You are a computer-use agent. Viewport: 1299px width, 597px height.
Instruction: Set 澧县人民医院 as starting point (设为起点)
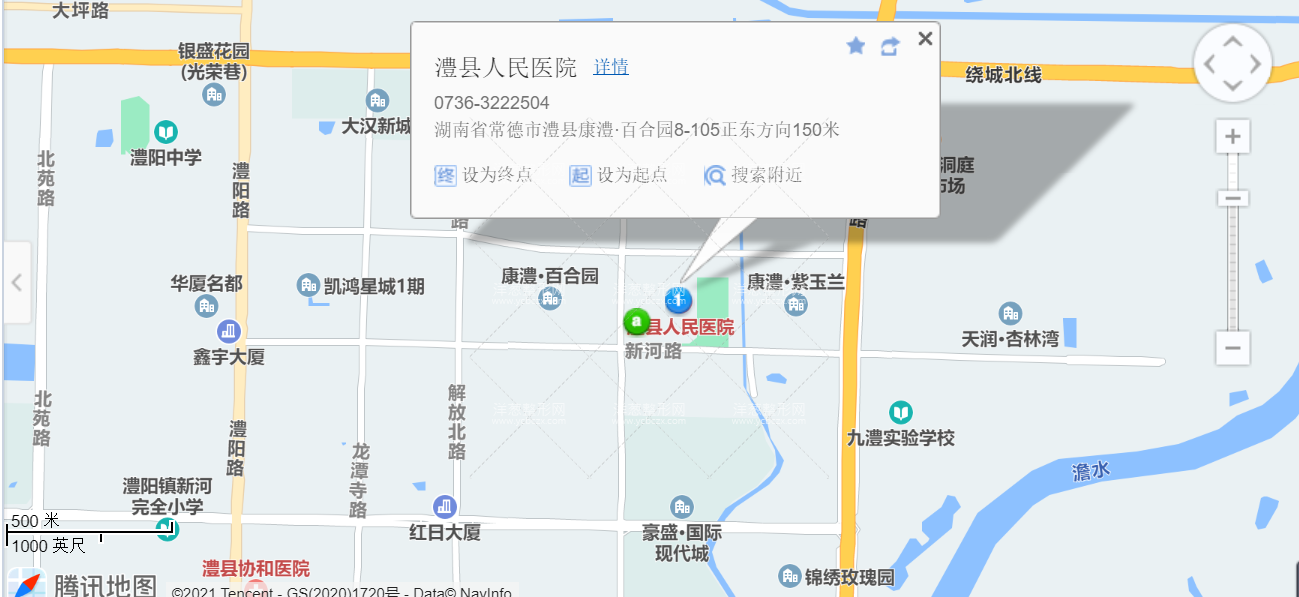(618, 175)
